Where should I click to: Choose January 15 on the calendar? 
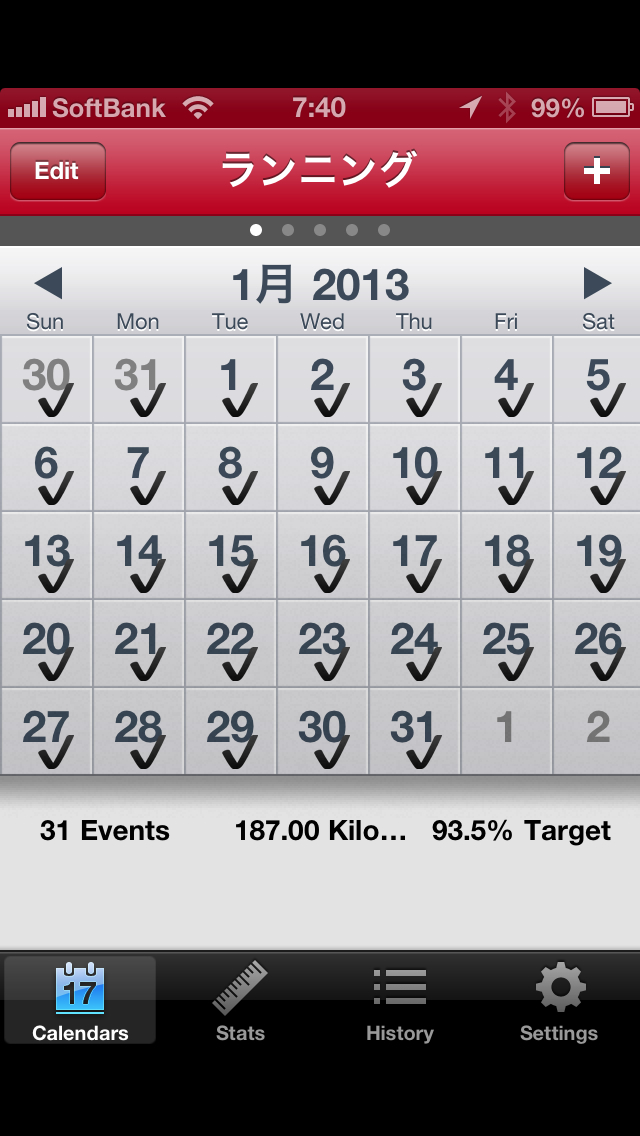click(231, 556)
